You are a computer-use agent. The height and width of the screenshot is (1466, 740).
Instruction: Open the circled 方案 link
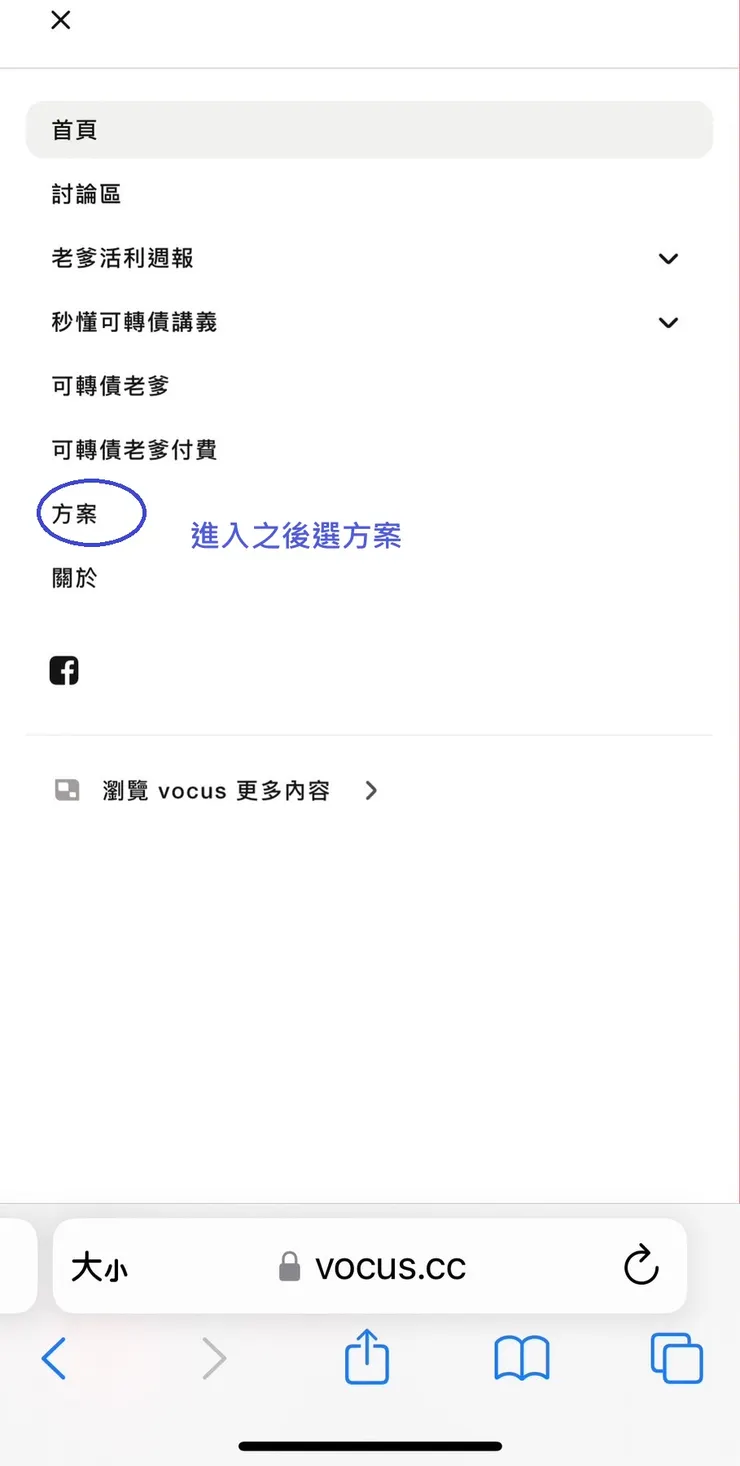75,513
